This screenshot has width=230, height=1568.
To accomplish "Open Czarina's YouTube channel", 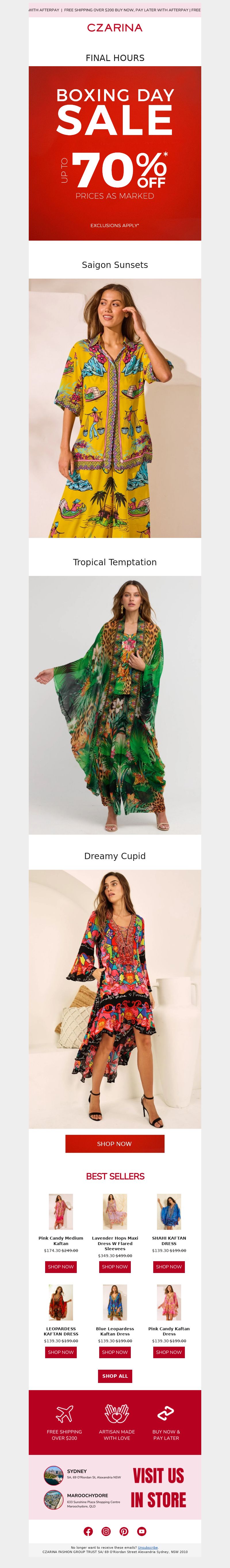I will 142,1531.
